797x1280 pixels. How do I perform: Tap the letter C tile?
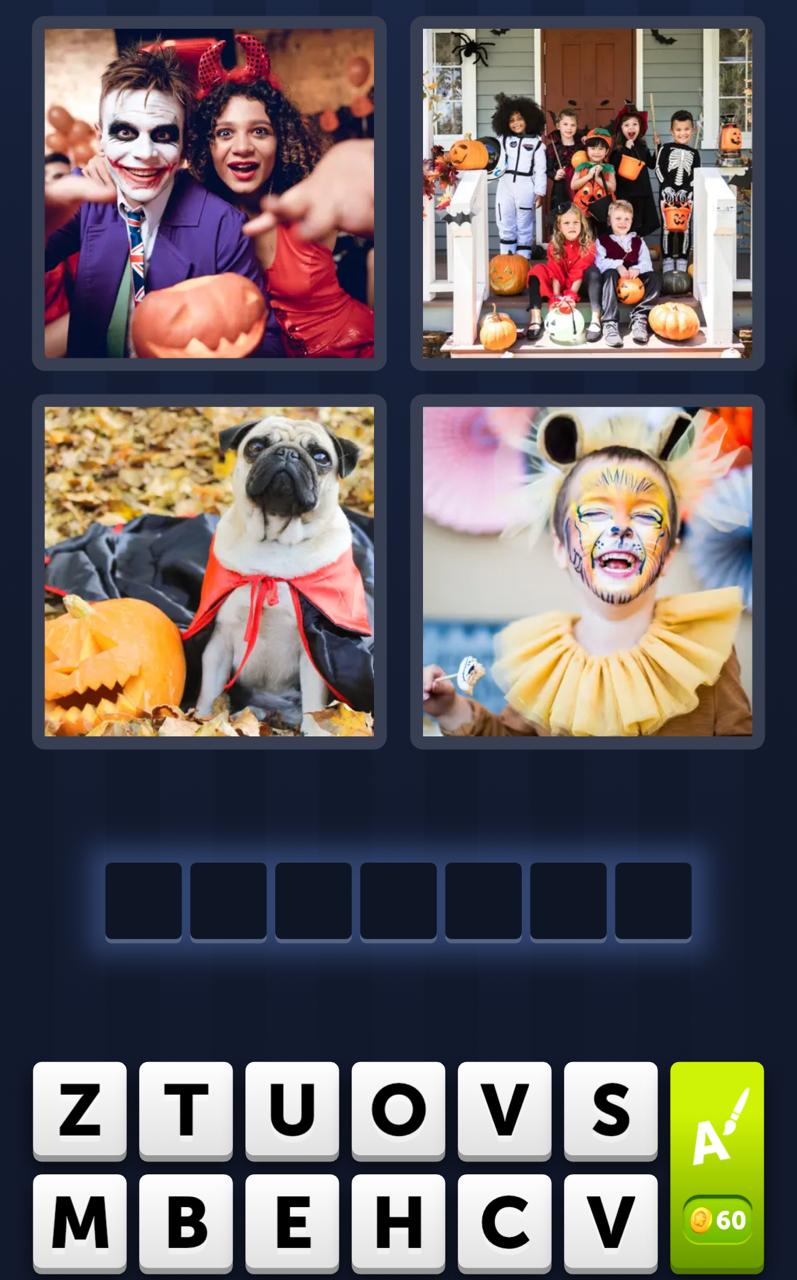point(504,1222)
